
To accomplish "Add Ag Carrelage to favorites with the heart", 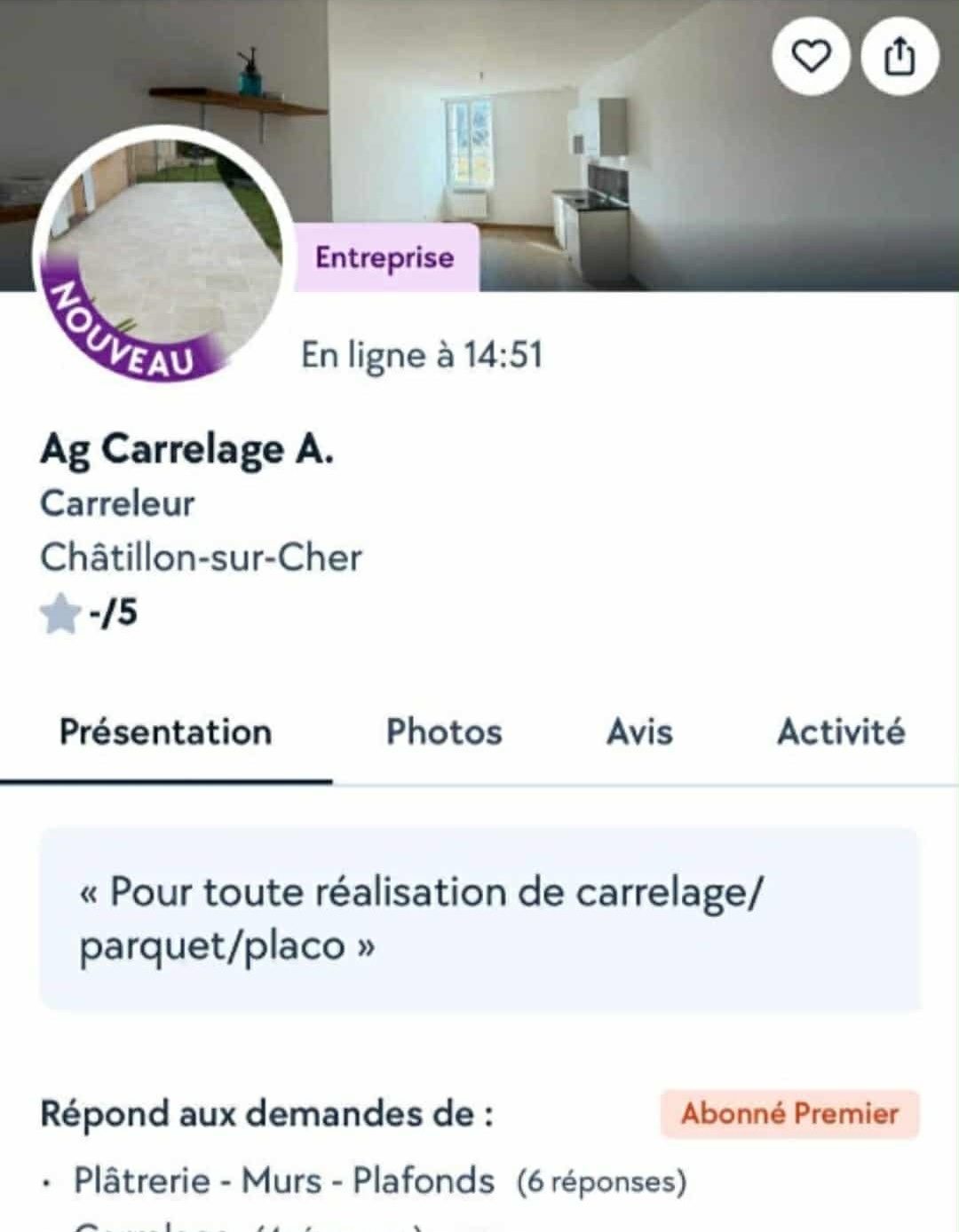I will [811, 57].
